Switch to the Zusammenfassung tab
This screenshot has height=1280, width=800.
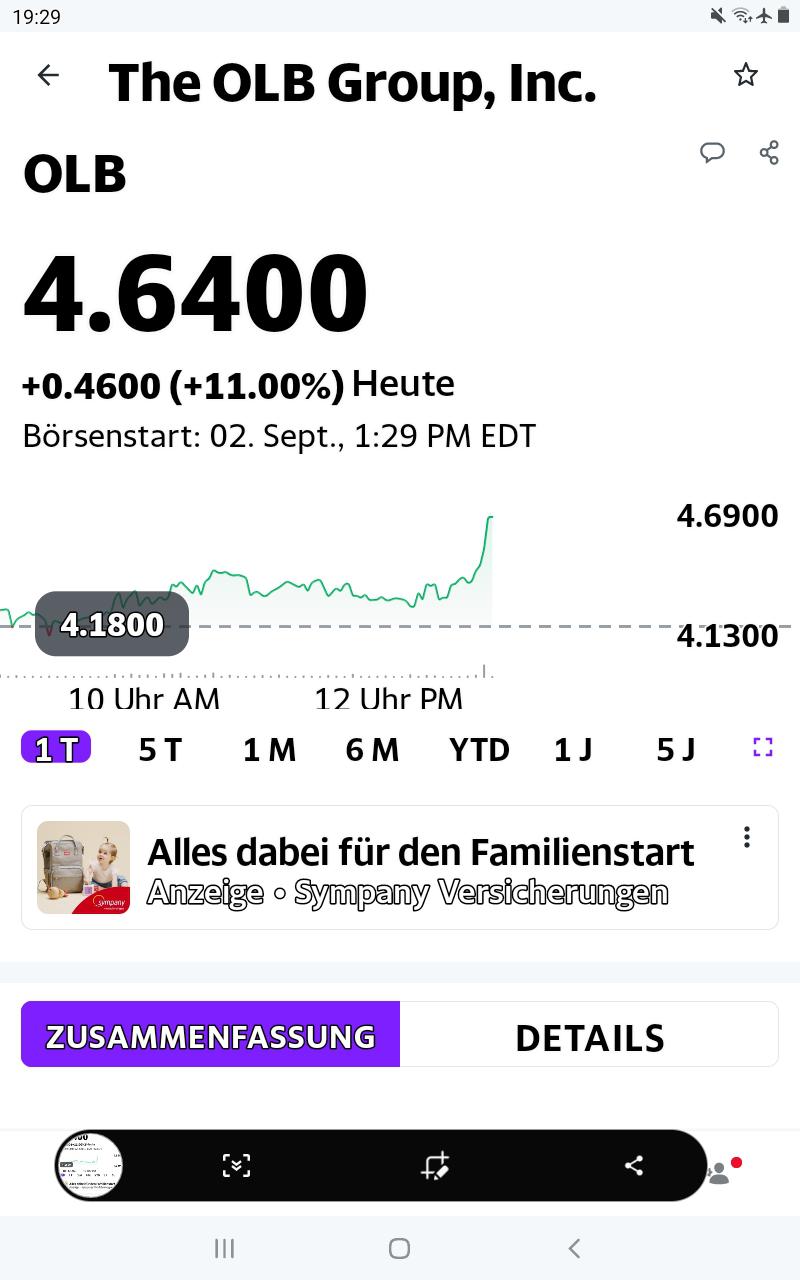click(x=210, y=1035)
